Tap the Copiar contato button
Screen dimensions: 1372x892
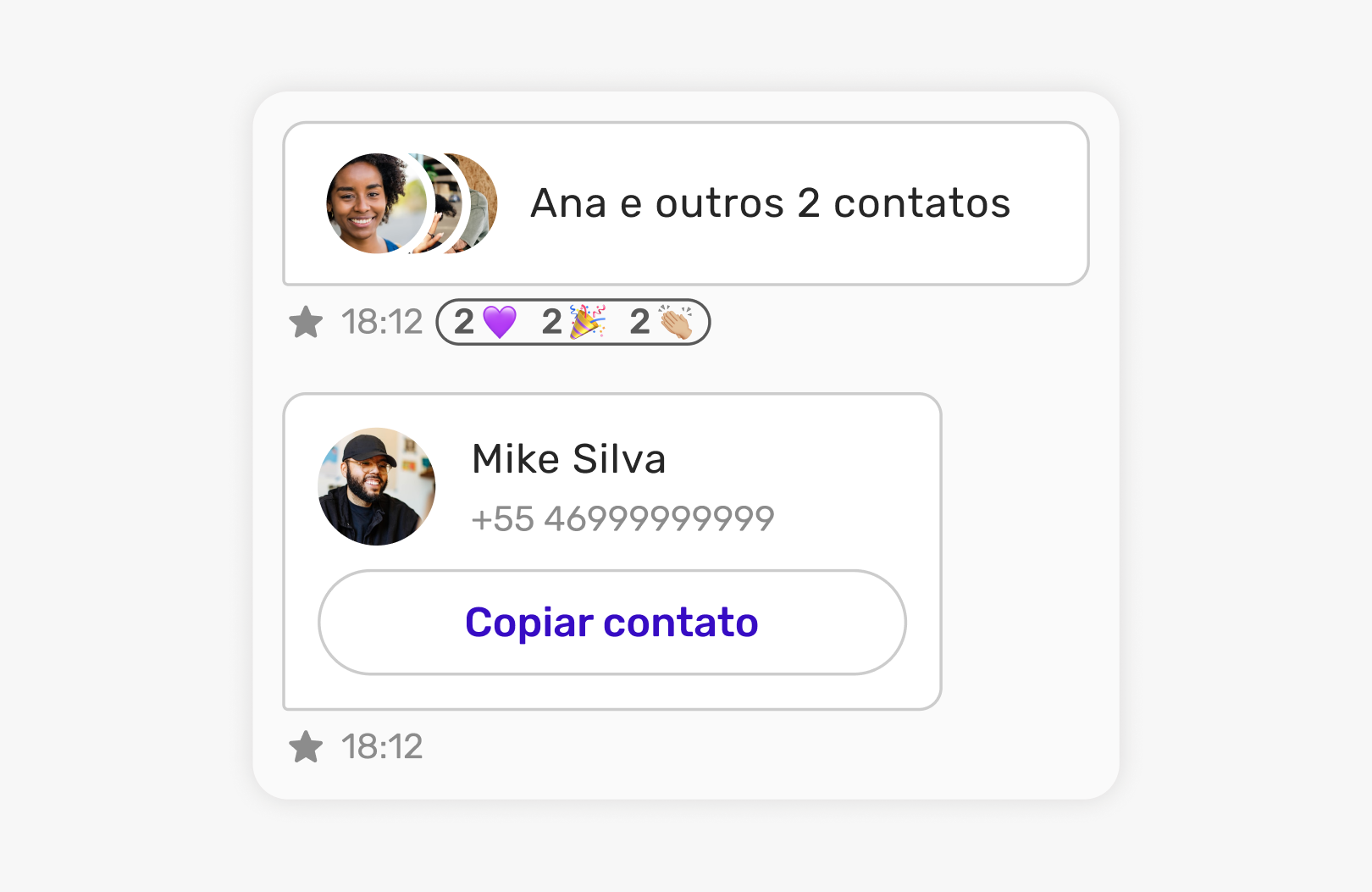(x=611, y=623)
